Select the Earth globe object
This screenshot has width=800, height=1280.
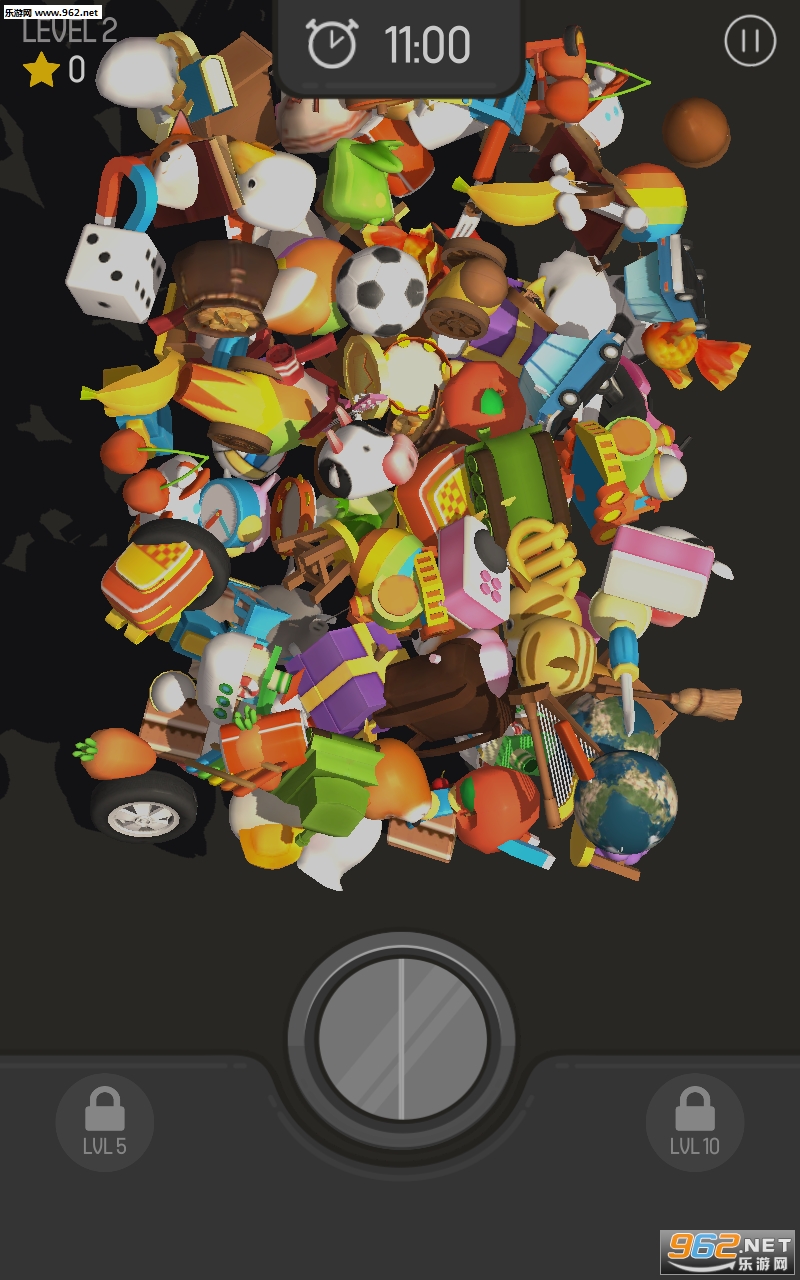click(626, 801)
